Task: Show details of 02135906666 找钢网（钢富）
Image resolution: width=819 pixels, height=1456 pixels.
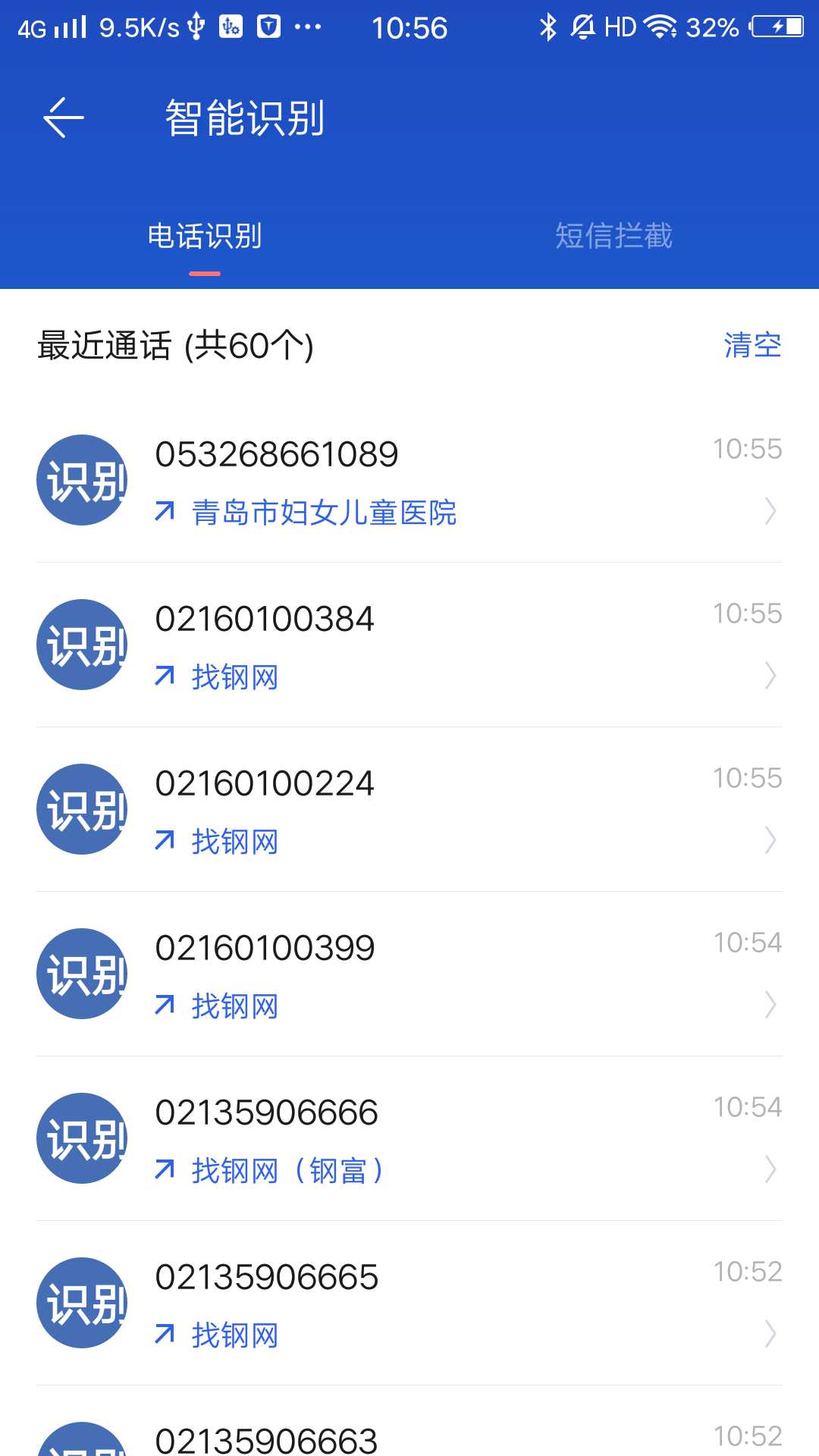Action: [409, 1139]
